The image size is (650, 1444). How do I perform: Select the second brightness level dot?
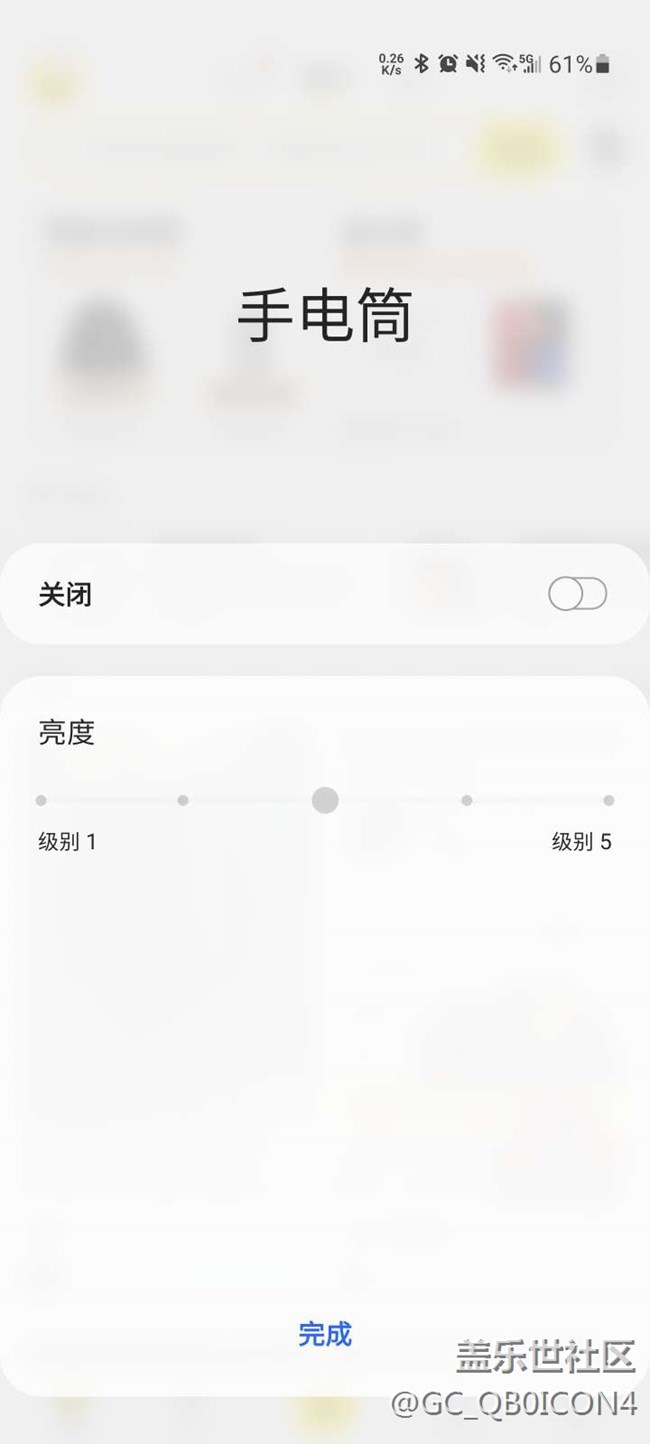(x=183, y=800)
